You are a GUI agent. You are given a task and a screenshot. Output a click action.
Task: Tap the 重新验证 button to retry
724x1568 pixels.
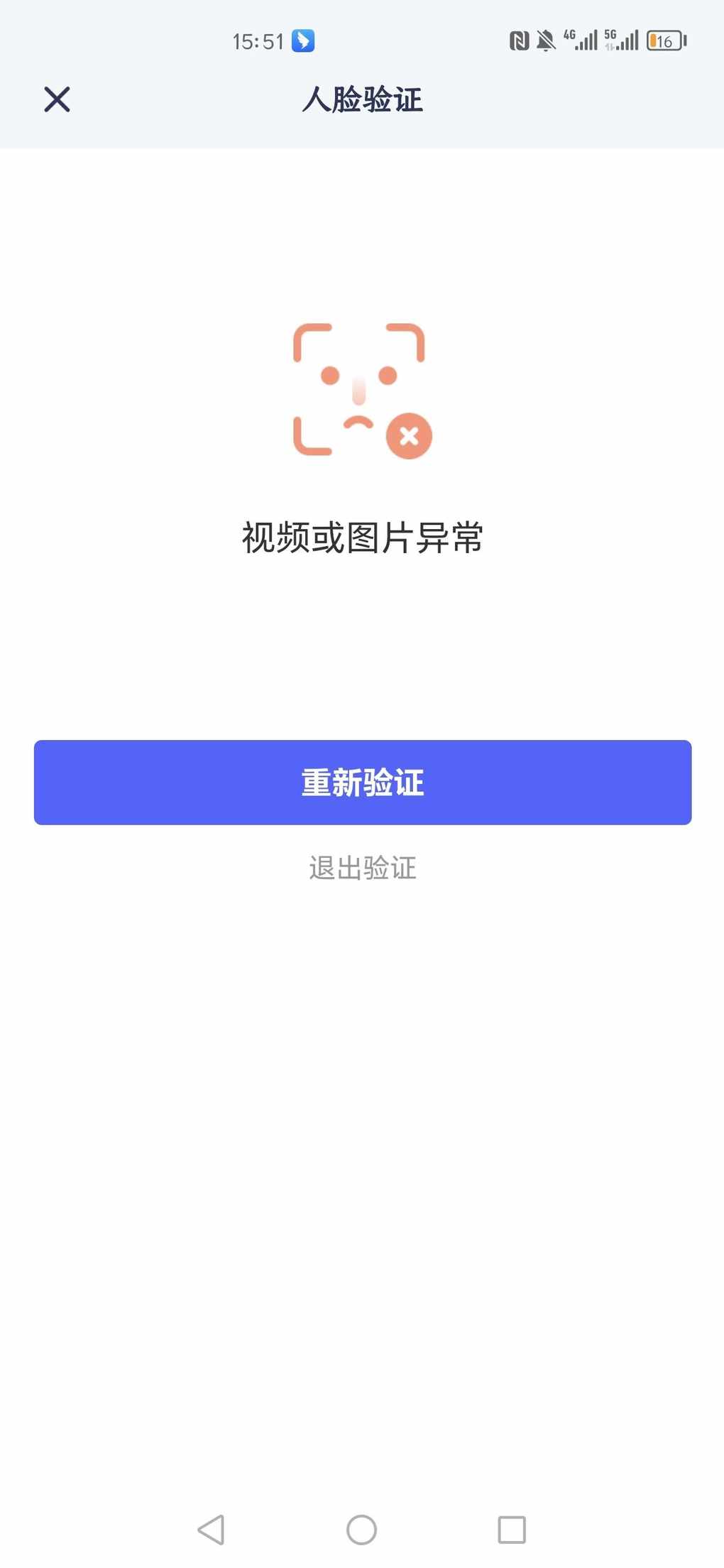[363, 783]
